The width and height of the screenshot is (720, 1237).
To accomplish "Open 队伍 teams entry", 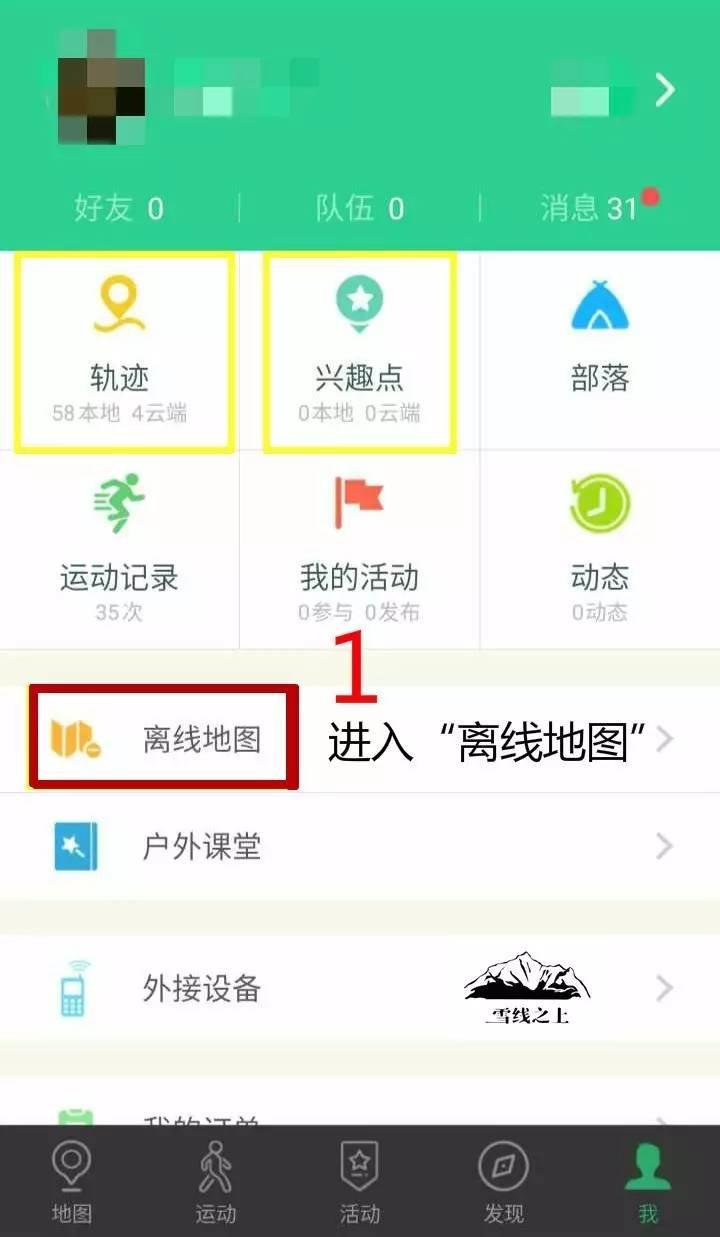I will click(x=362, y=210).
